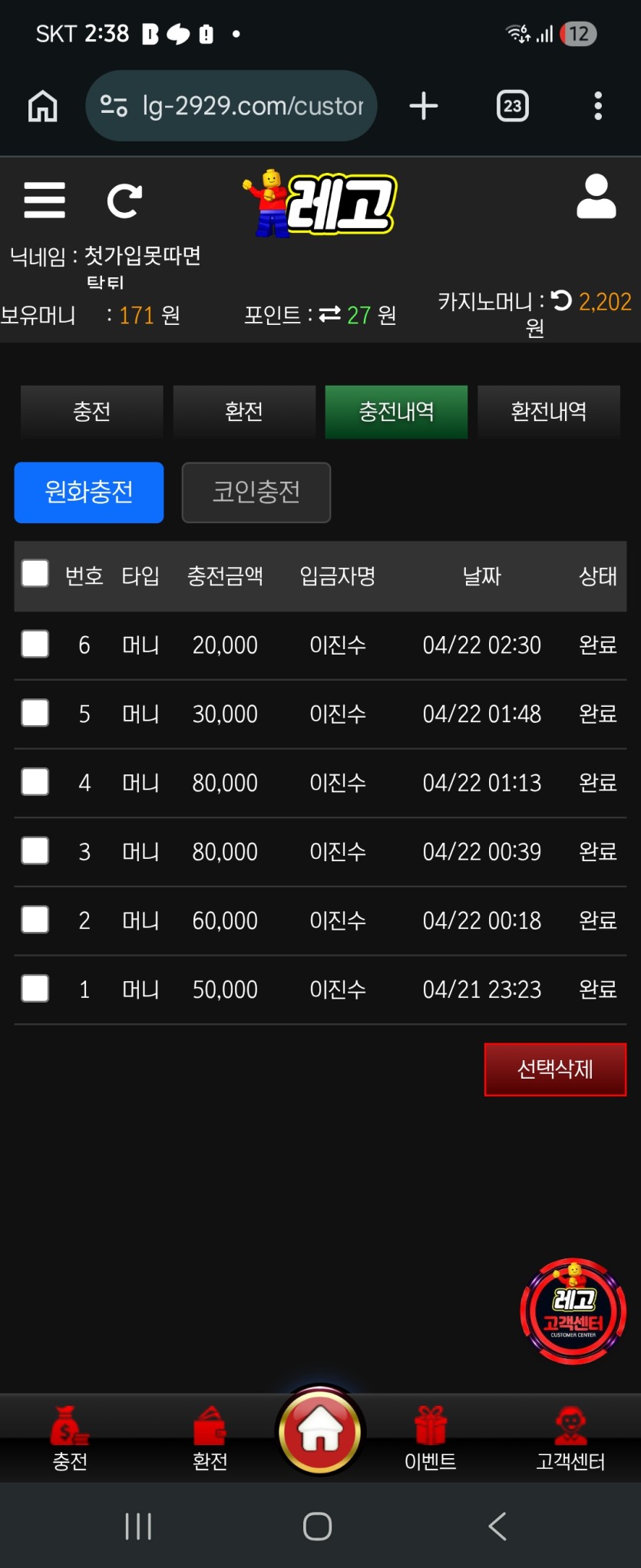Viewport: 641px width, 1568px height.
Task: Check the box for entry number 6
Action: click(x=35, y=644)
